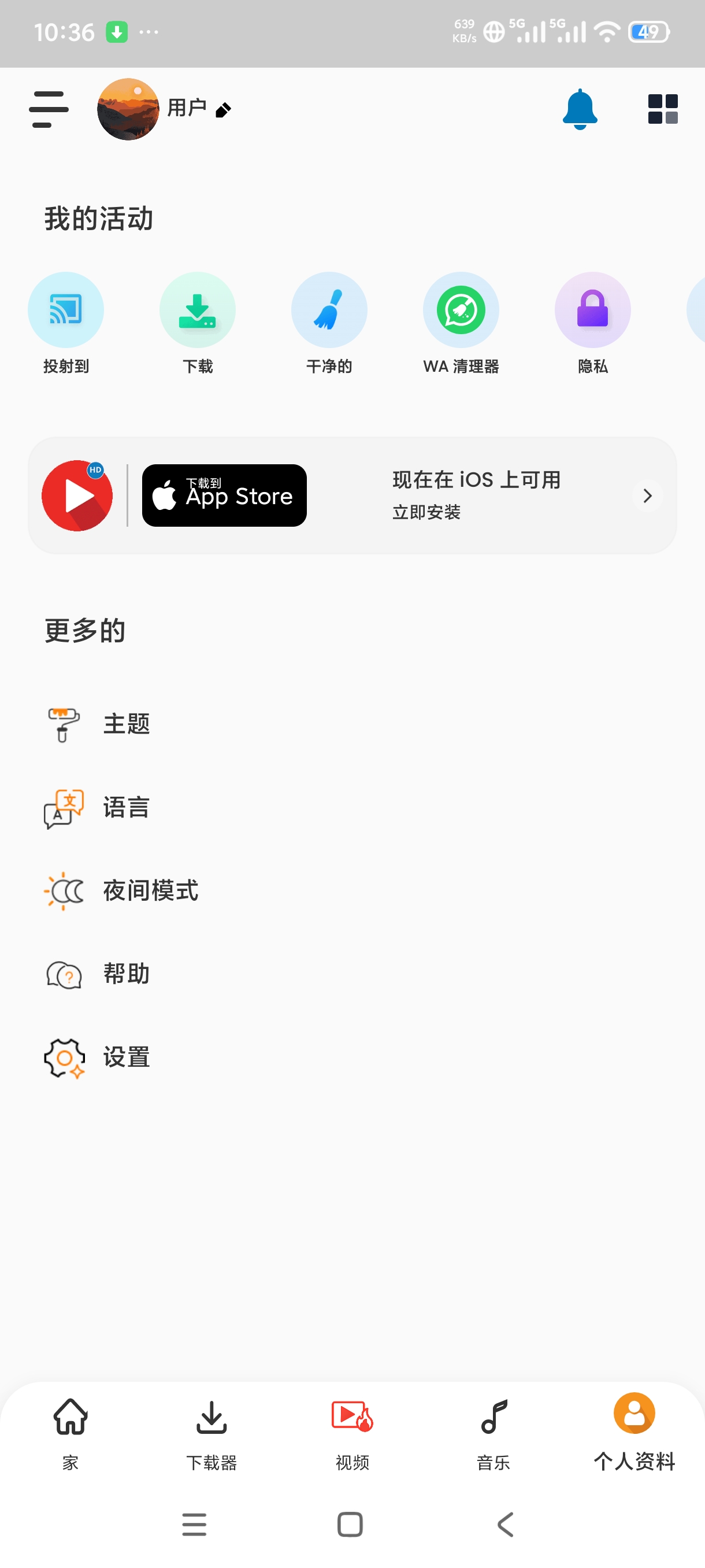
Task: Edit the username with the pencil icon
Action: (223, 110)
